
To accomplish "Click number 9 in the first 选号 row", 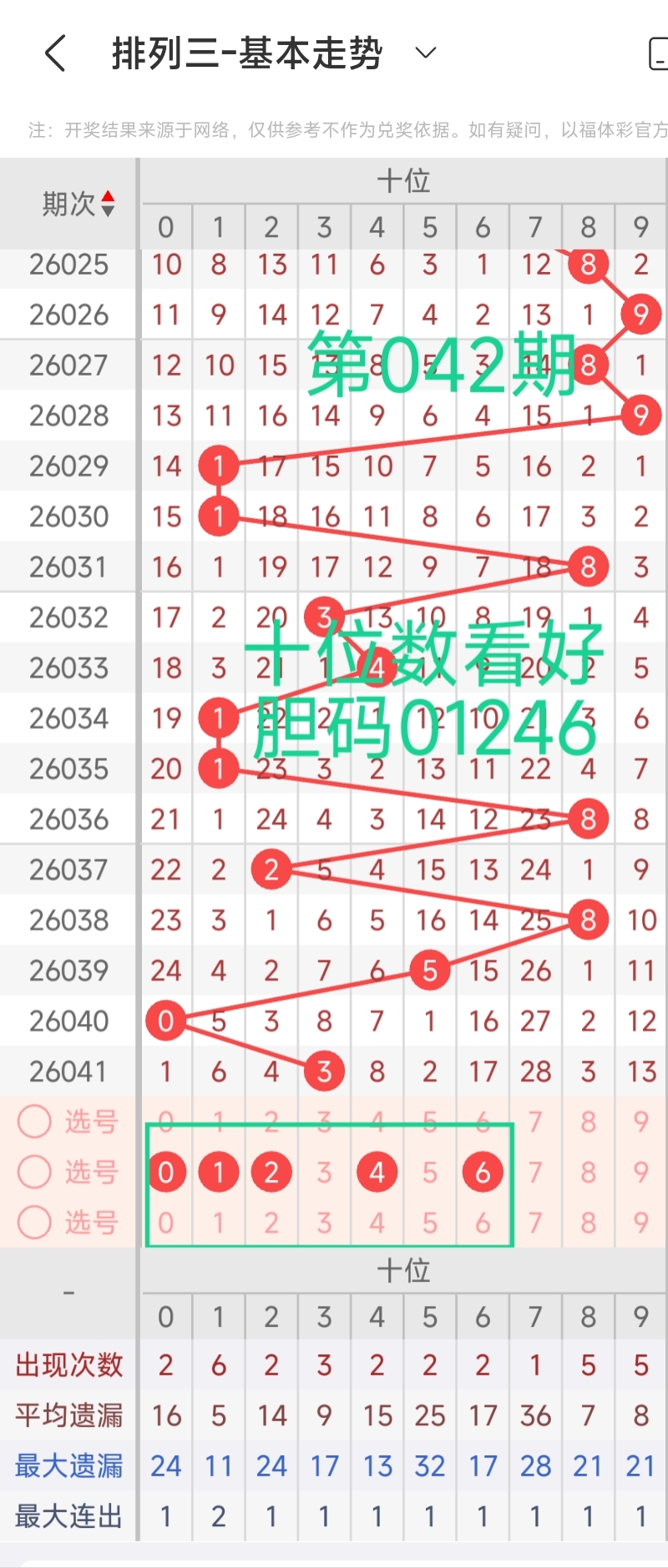I will click(x=640, y=1122).
